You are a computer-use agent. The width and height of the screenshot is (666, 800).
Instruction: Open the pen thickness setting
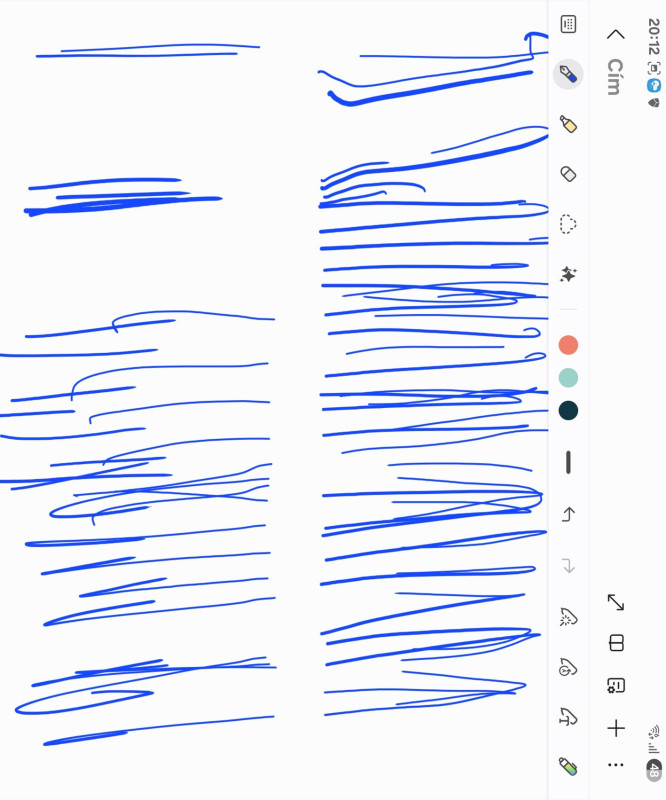tap(568, 462)
